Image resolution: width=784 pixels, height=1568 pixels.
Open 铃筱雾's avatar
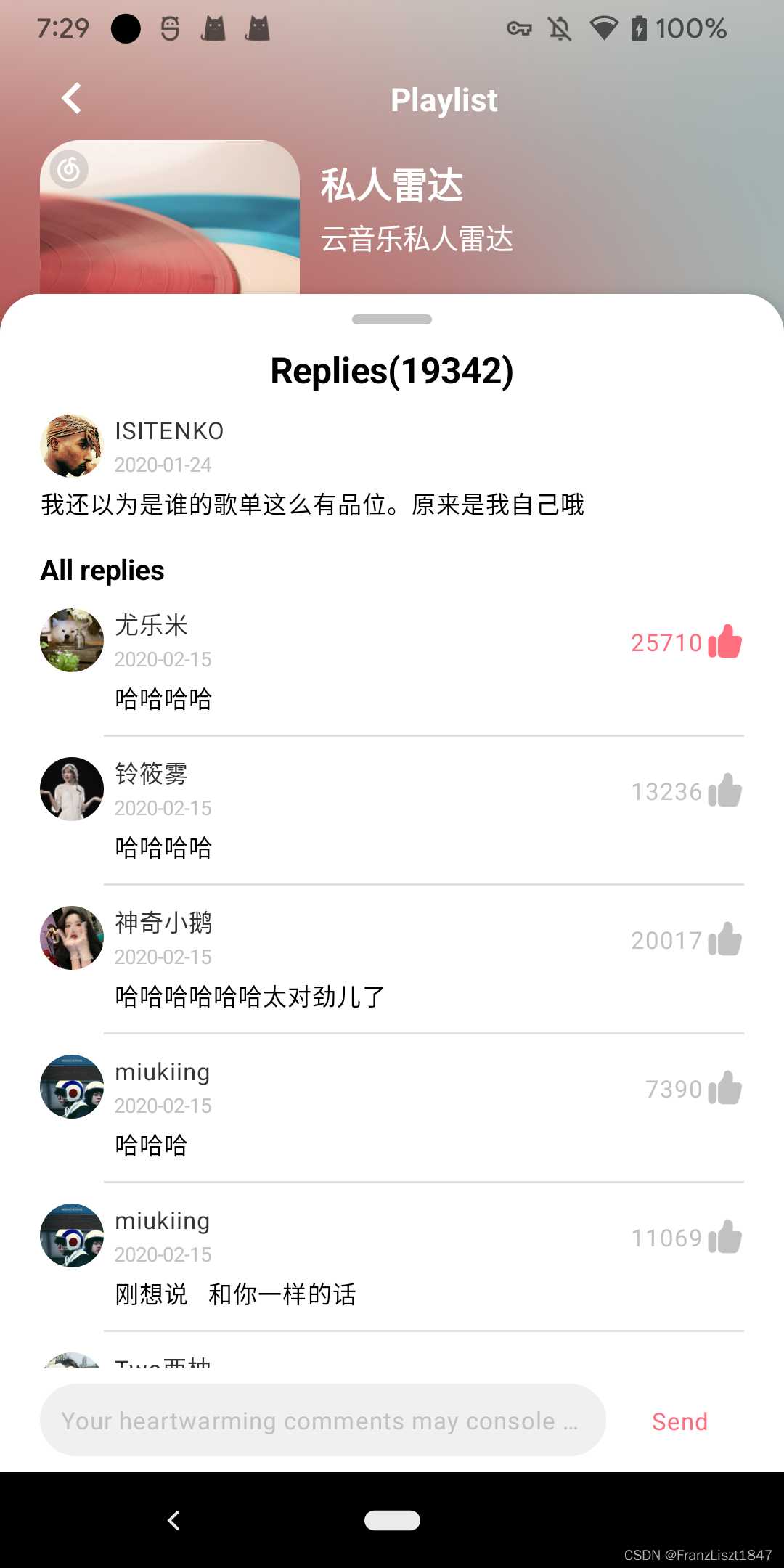click(x=71, y=789)
